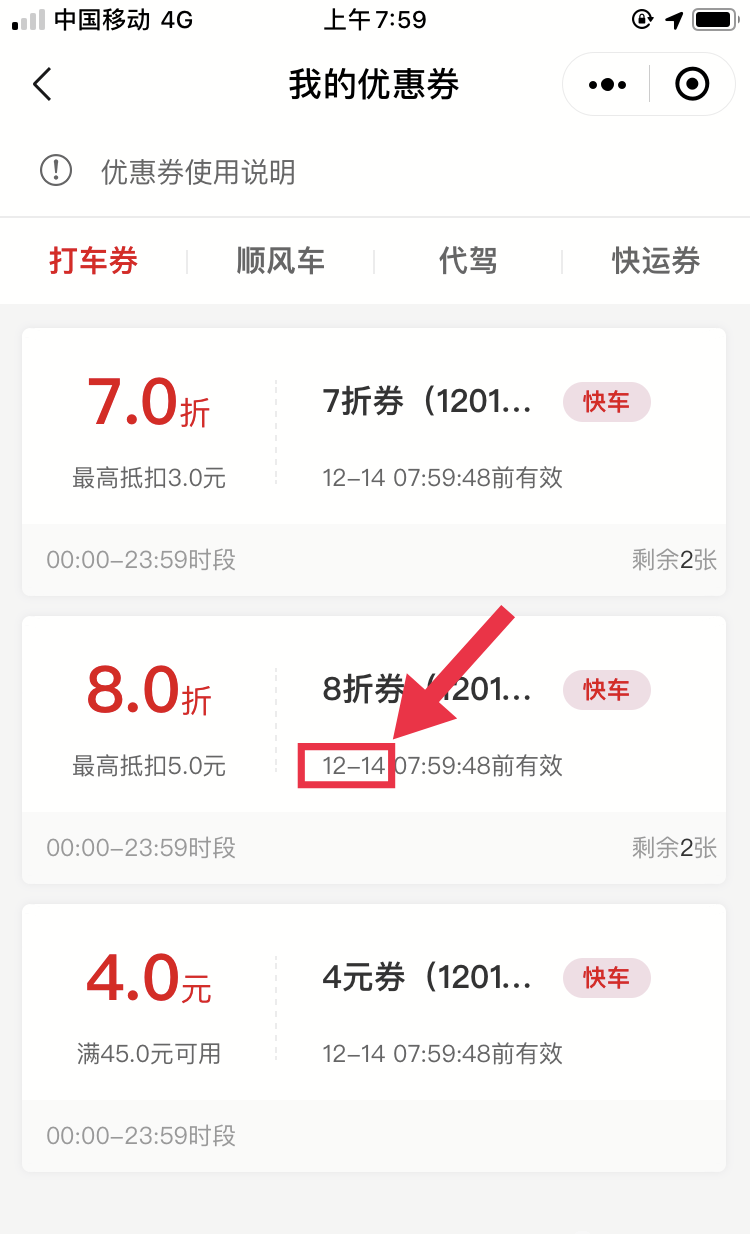Select the 代驾 tab
Screen dimensions: 750x1234
pyautogui.click(x=468, y=261)
